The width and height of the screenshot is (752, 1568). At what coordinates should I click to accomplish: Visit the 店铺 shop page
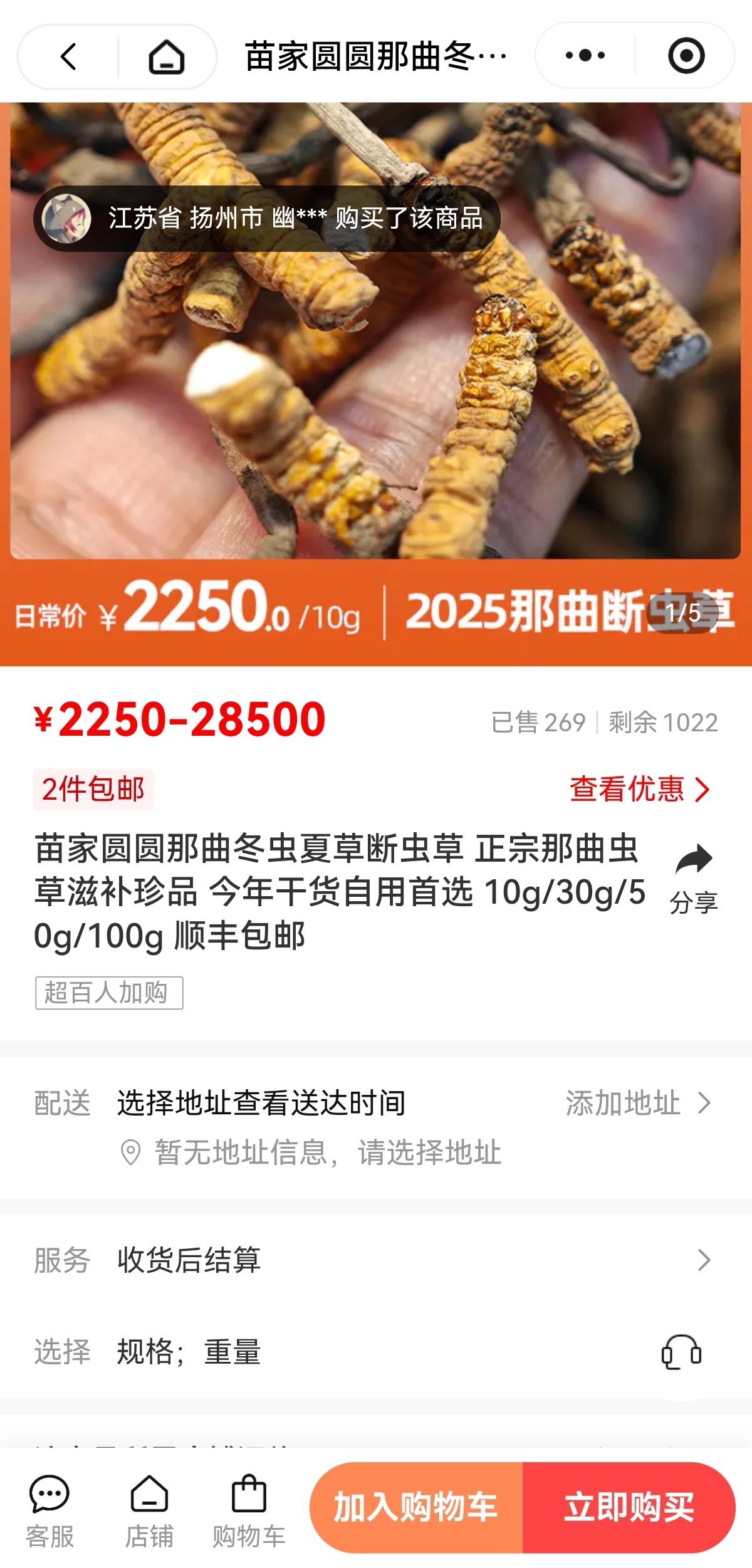pyautogui.click(x=149, y=1510)
